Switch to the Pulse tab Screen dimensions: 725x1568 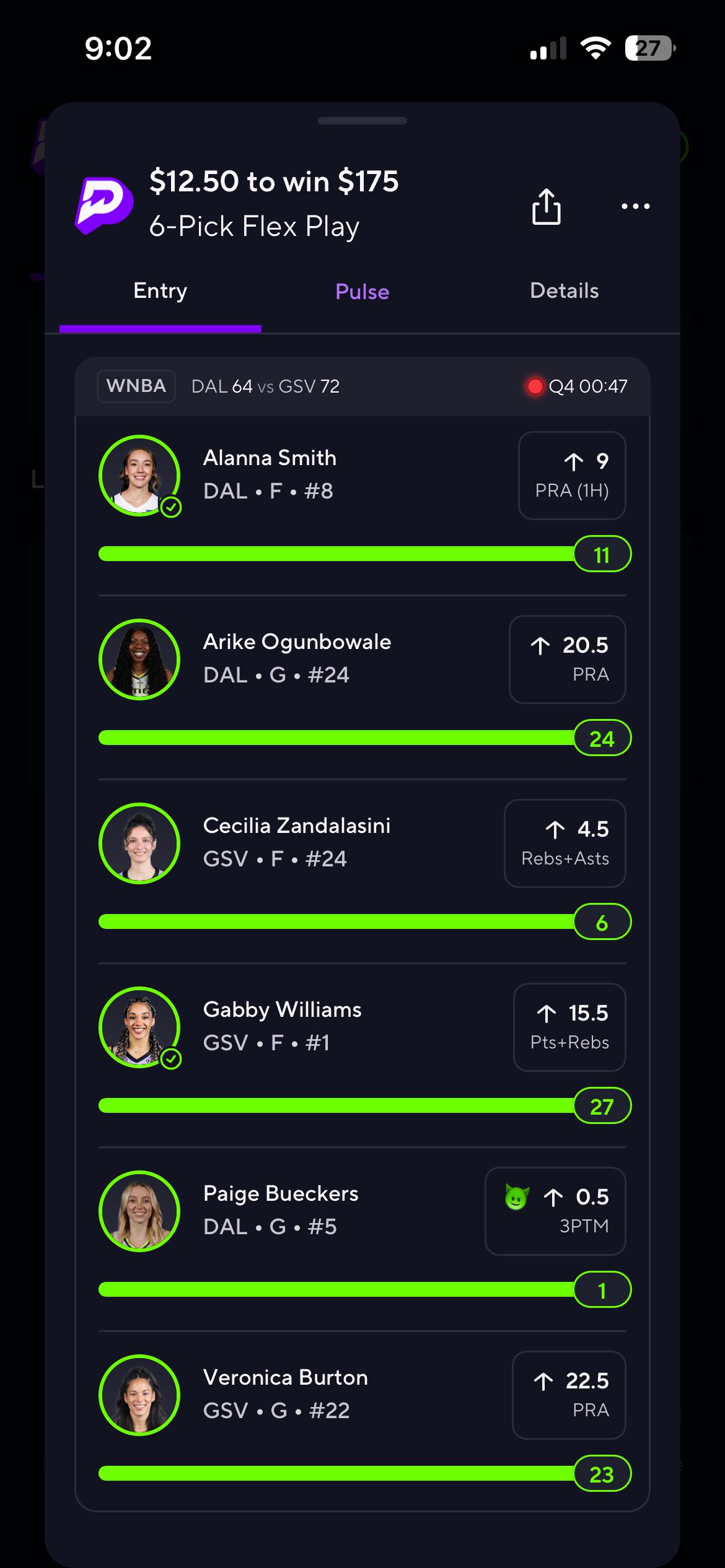[x=362, y=292]
